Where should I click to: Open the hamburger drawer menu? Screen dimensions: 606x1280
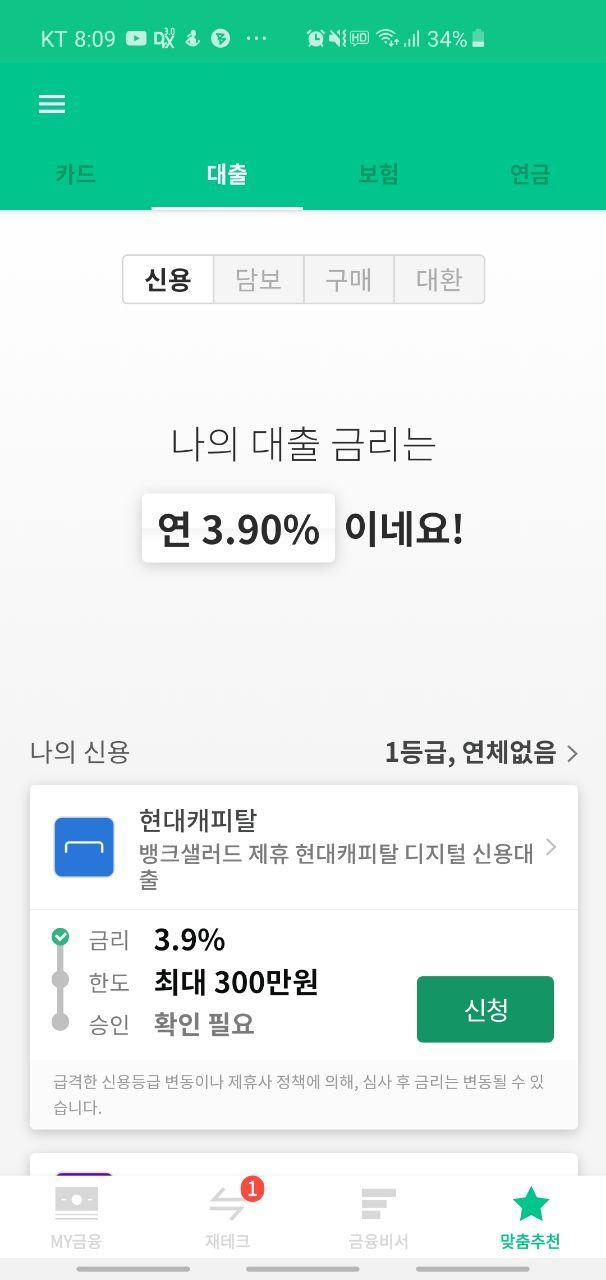point(52,104)
